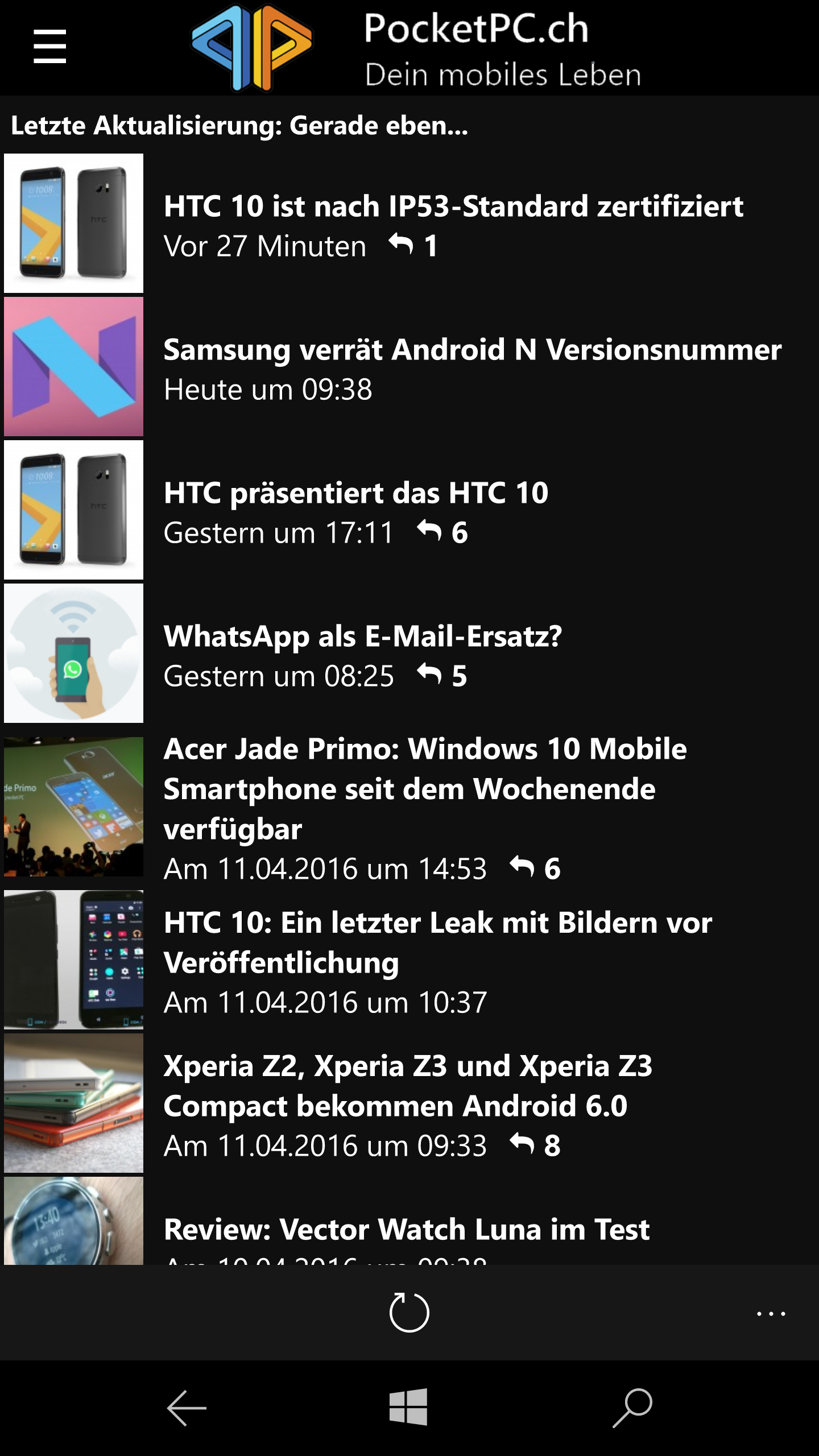Go back with the system back arrow

pos(187,1408)
